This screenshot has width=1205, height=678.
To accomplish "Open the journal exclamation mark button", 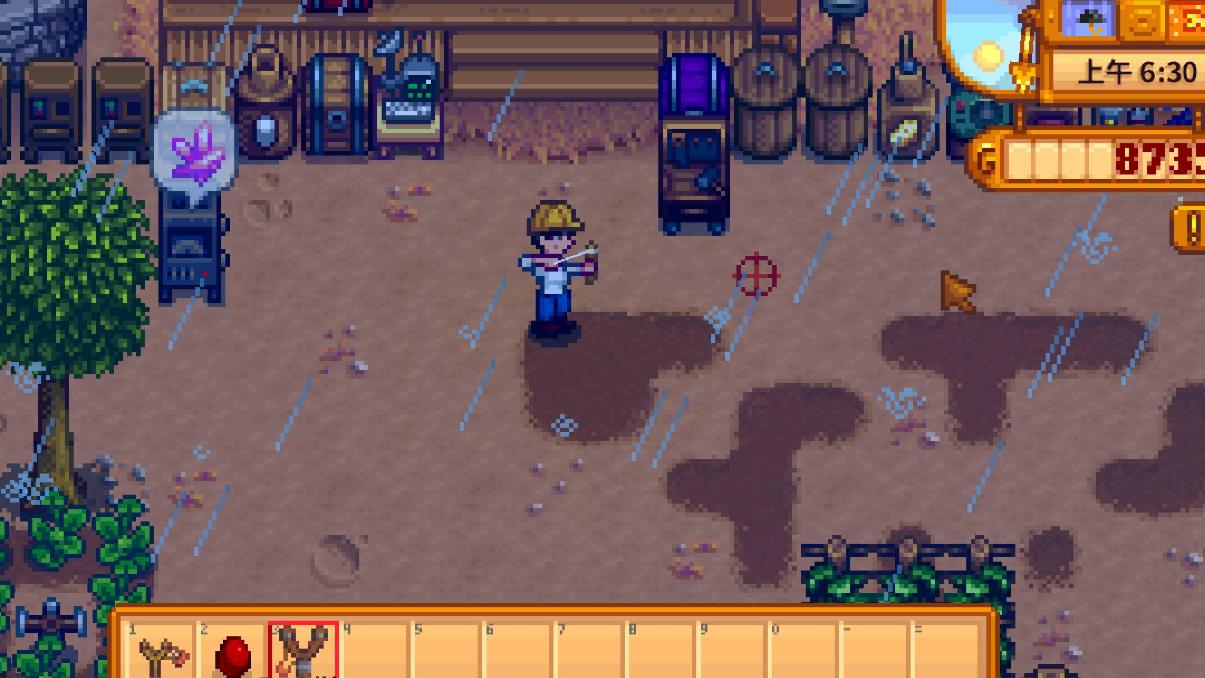I will pos(1190,228).
